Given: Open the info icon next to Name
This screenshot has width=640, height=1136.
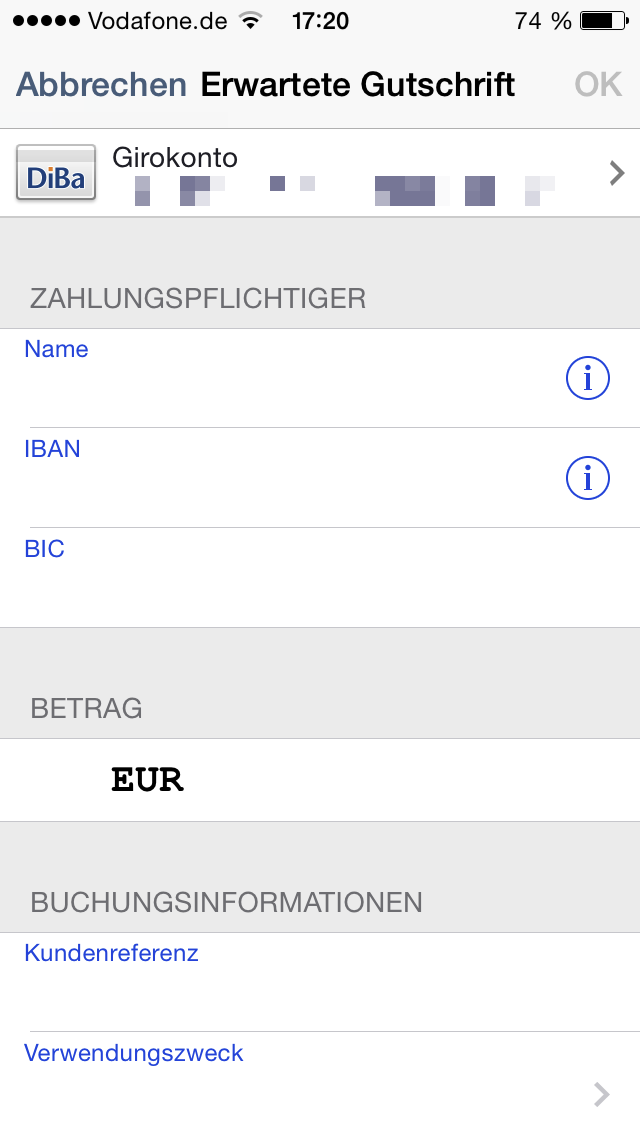Looking at the screenshot, I should (588, 378).
